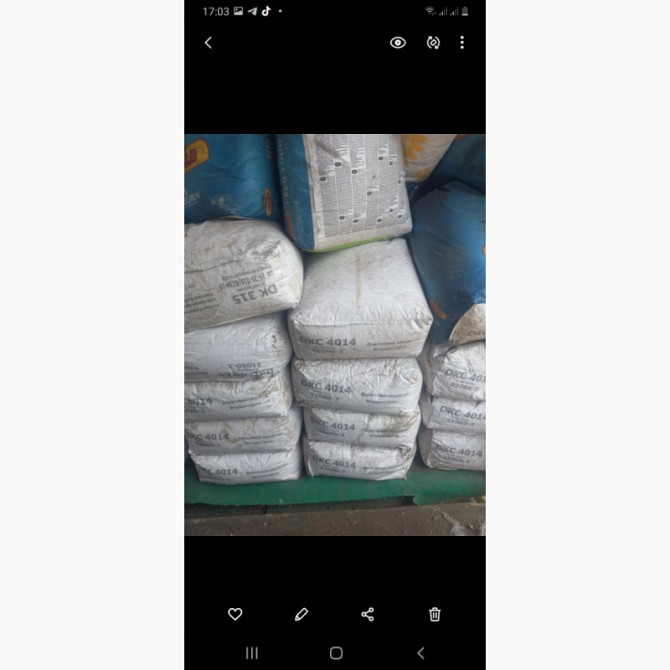The width and height of the screenshot is (670, 670).
Task: Open Bixby Vision eye icon
Action: (x=398, y=43)
